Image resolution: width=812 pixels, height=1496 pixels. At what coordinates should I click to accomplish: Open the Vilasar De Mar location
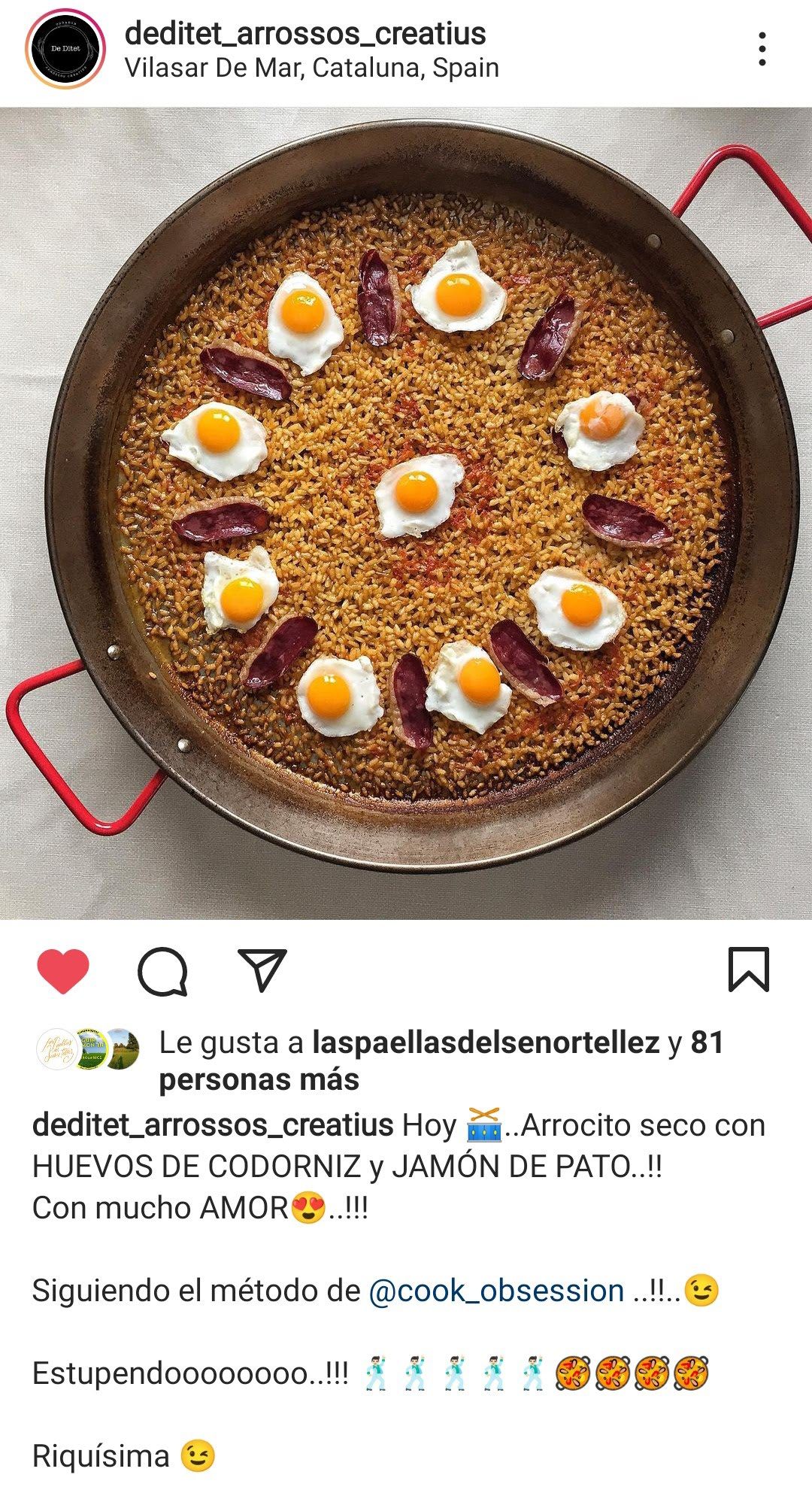pos(312,68)
